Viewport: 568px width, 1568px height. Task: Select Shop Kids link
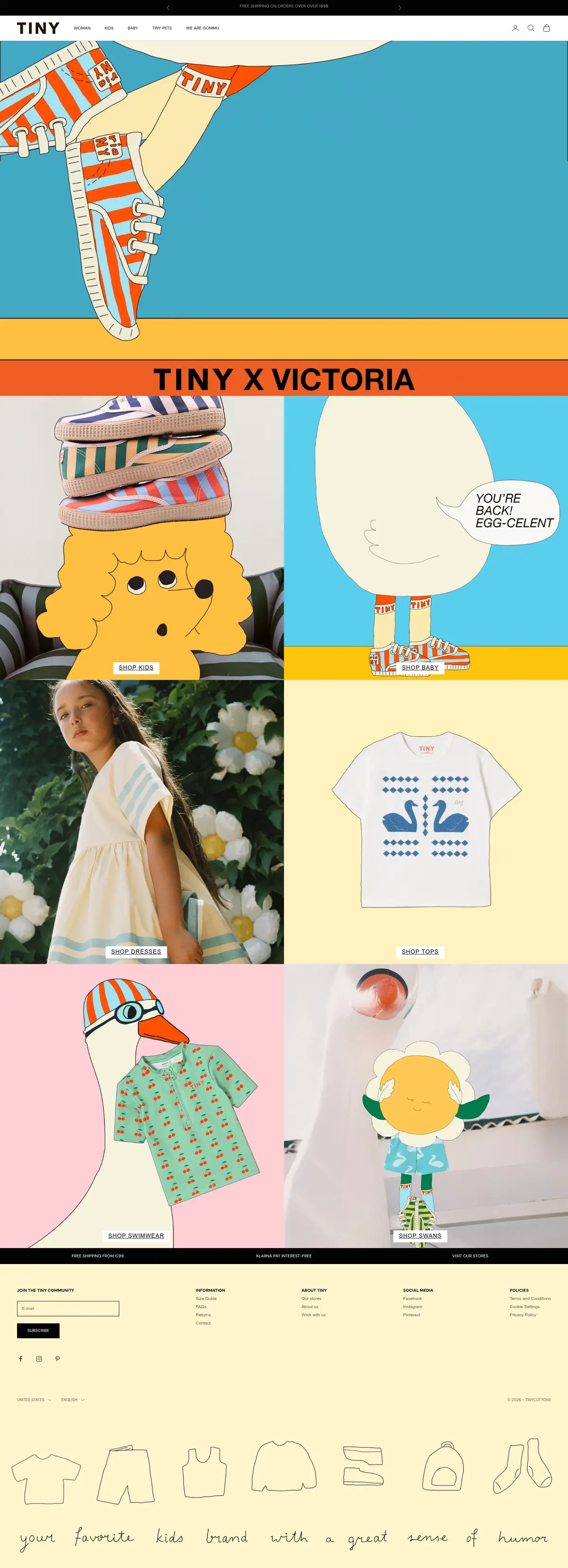pos(136,668)
